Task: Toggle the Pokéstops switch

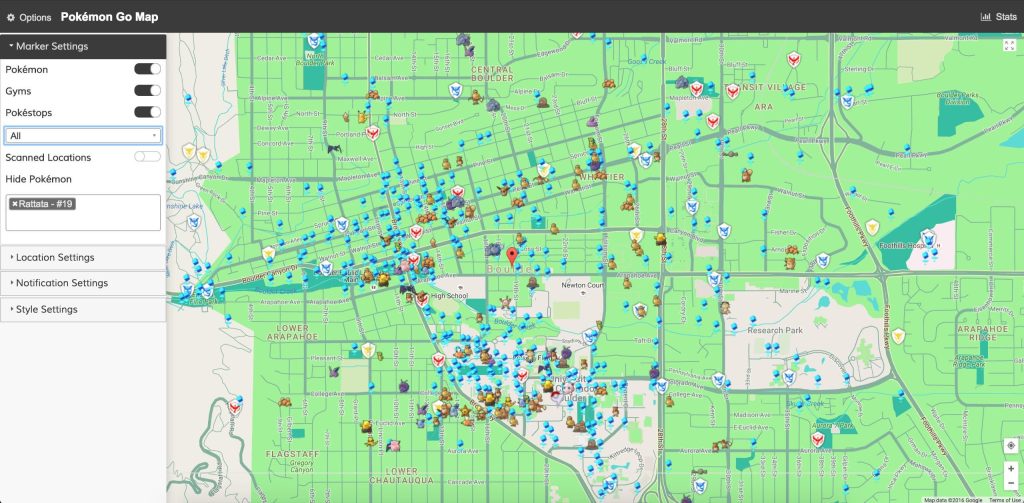Action: point(147,112)
